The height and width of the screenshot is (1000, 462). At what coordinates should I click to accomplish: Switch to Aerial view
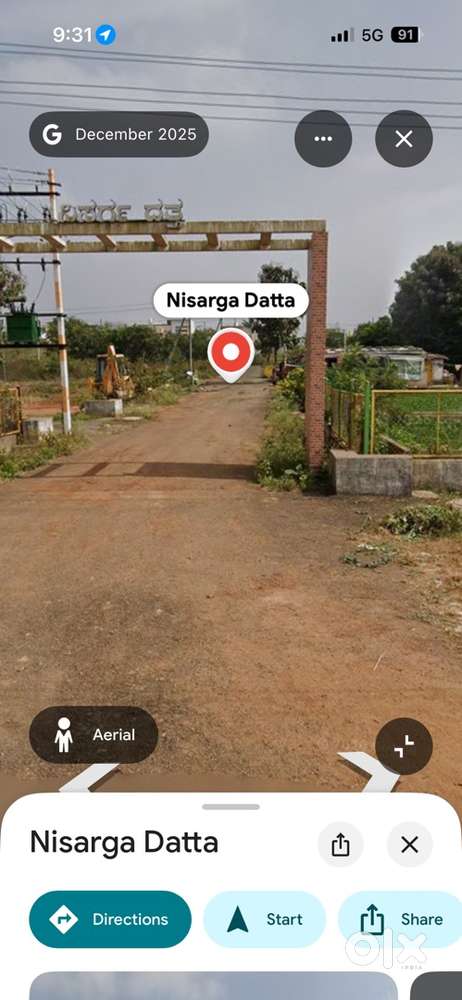tap(94, 735)
